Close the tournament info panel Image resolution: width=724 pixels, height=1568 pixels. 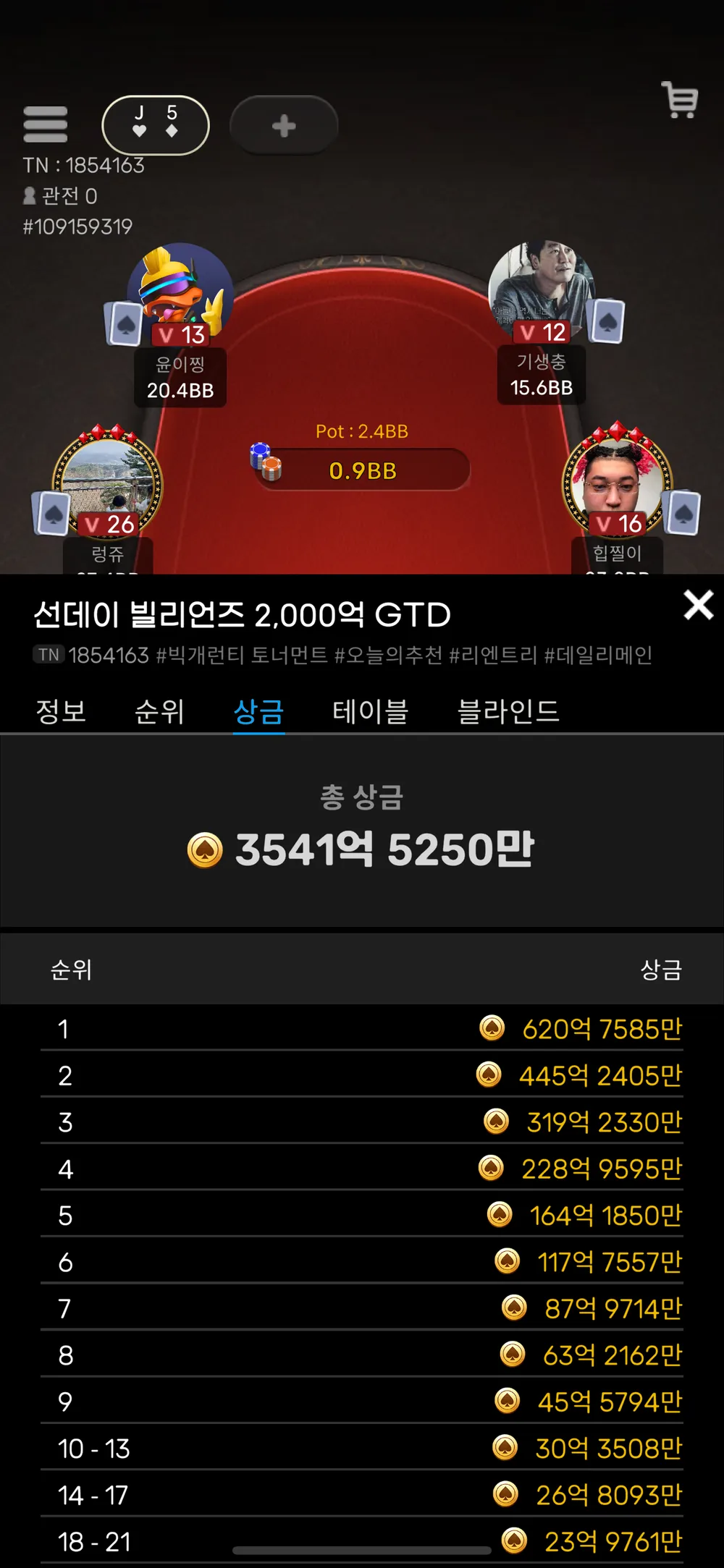(698, 605)
